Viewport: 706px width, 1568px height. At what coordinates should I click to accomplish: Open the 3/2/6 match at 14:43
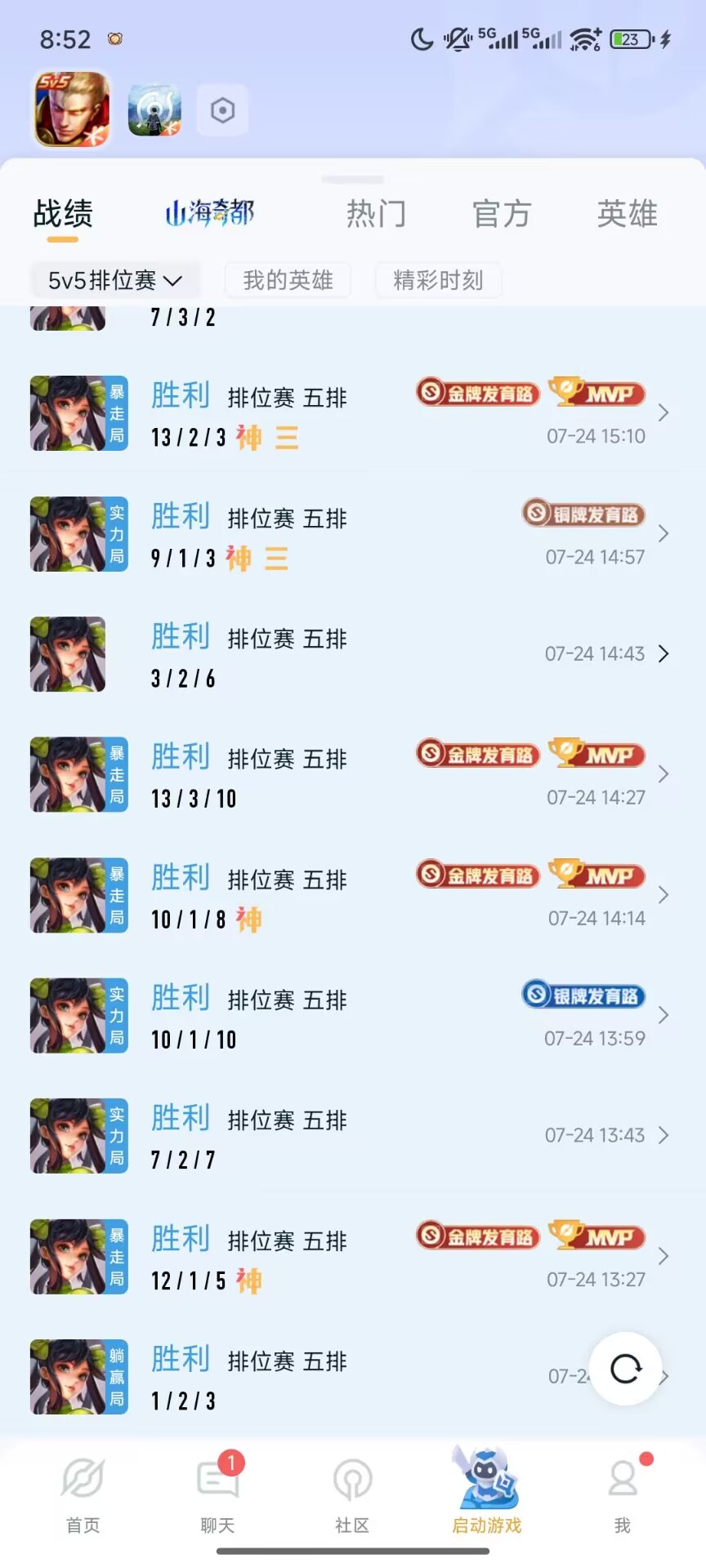pos(351,655)
